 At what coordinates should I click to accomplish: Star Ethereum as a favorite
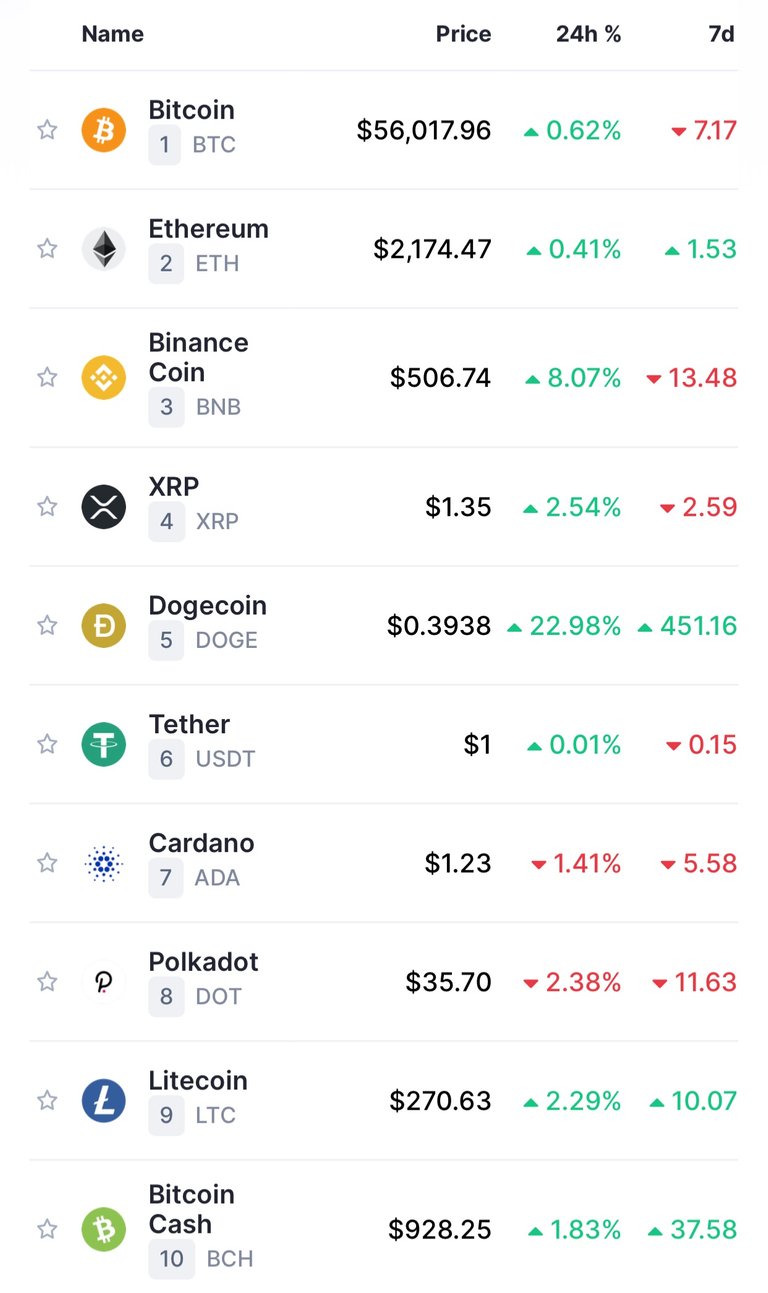47,248
